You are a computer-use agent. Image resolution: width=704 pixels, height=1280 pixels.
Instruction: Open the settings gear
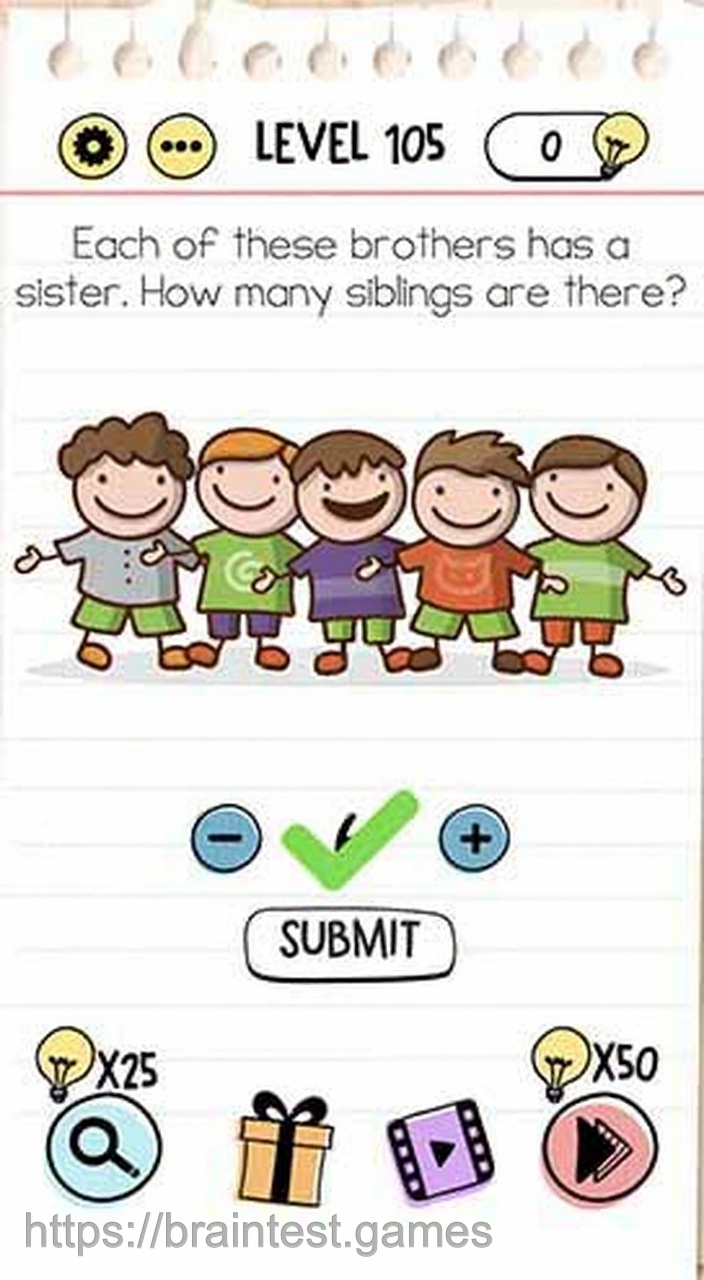click(93, 147)
